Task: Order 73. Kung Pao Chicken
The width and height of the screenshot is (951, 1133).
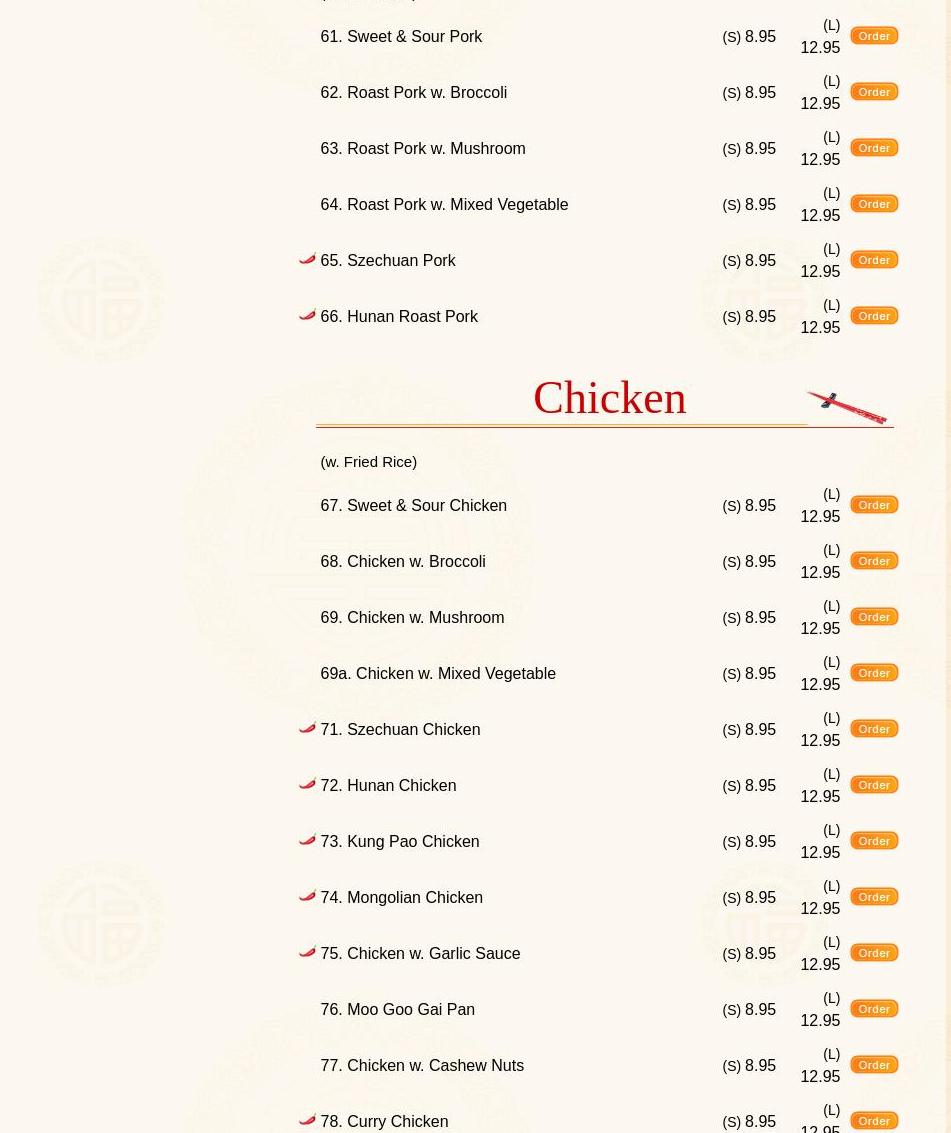Action: click(874, 841)
